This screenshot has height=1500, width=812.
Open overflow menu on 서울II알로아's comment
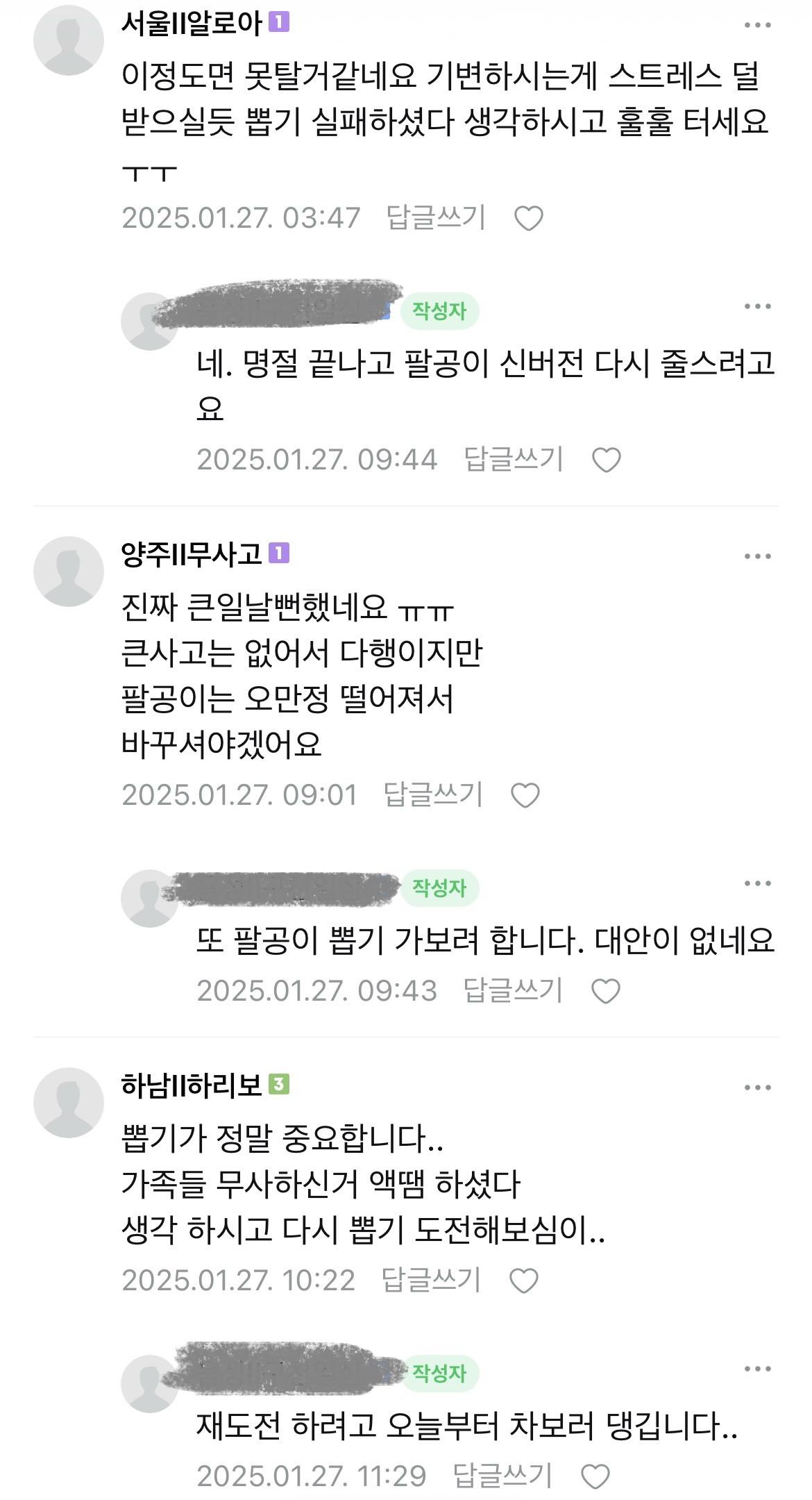point(757,26)
